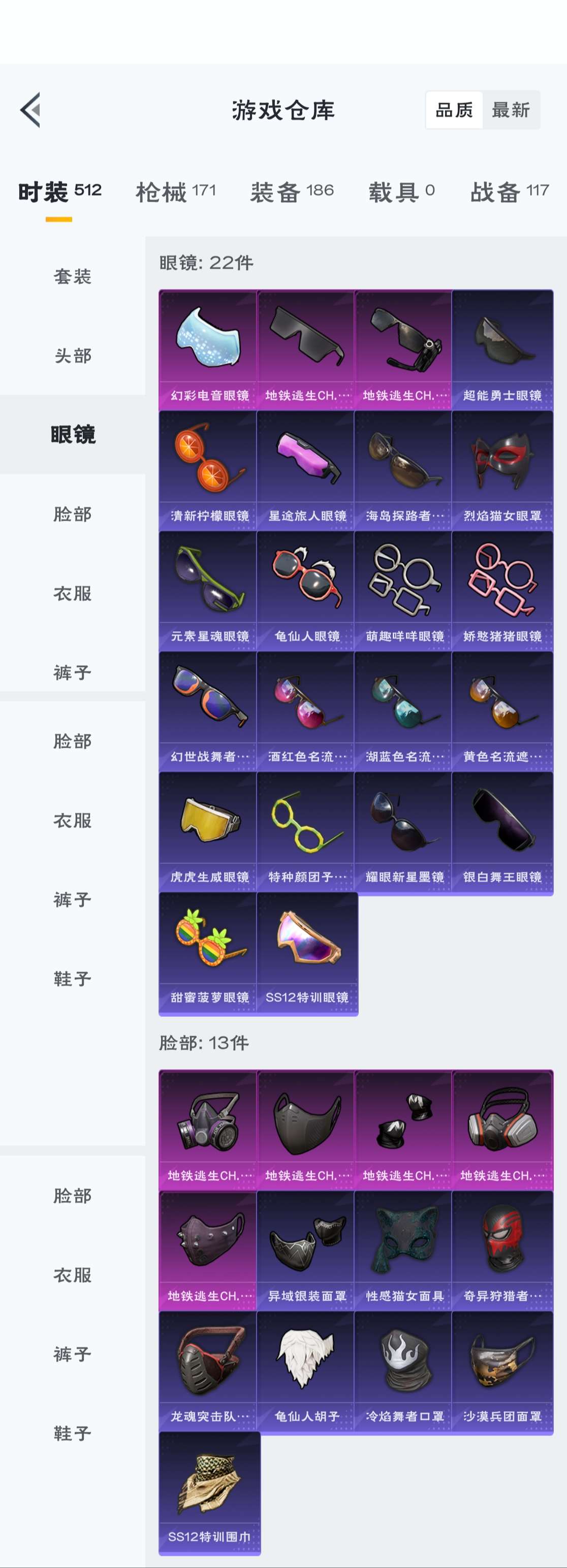Open the 性感猫女面具 item

[x=404, y=1249]
